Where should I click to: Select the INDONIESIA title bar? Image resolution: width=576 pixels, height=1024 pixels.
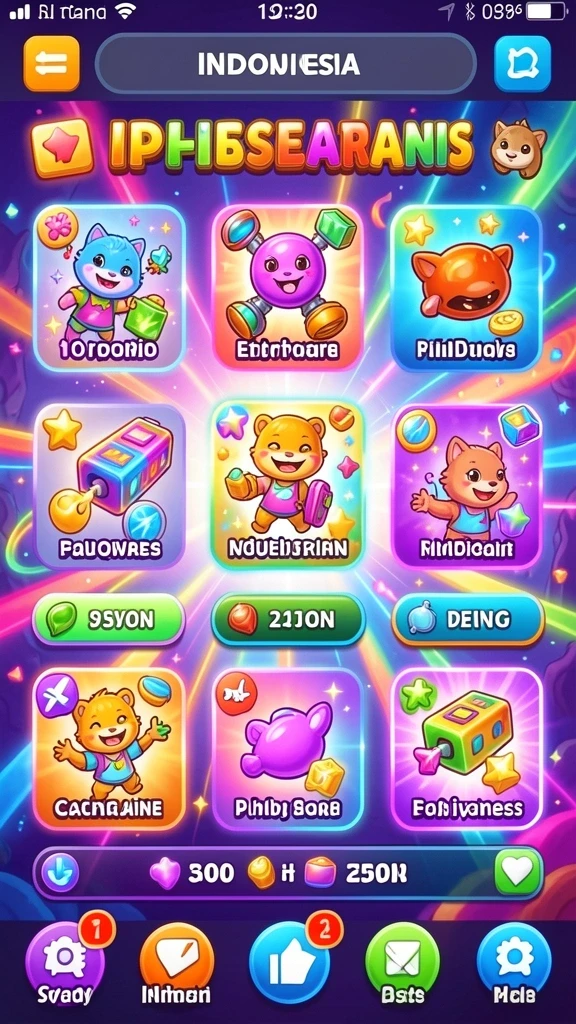click(x=285, y=64)
